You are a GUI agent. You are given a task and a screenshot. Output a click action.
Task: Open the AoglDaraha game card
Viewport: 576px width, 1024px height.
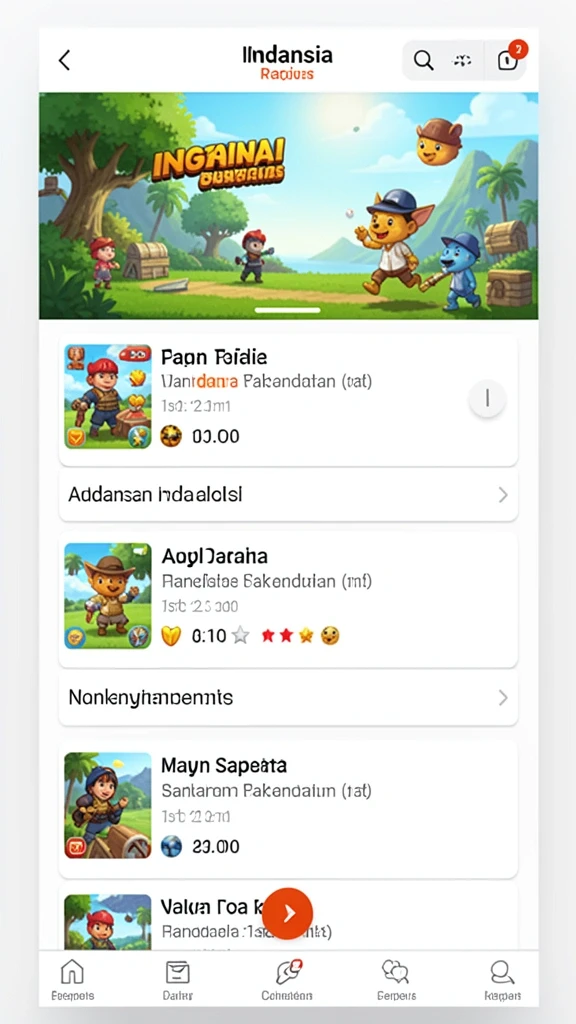(289, 598)
